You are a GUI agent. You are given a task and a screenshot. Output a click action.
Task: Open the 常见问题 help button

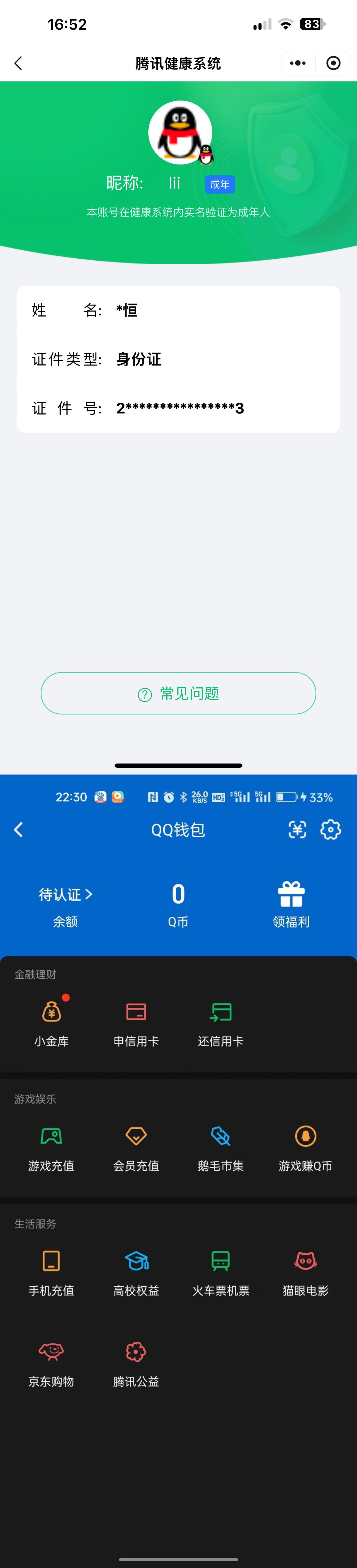178,693
